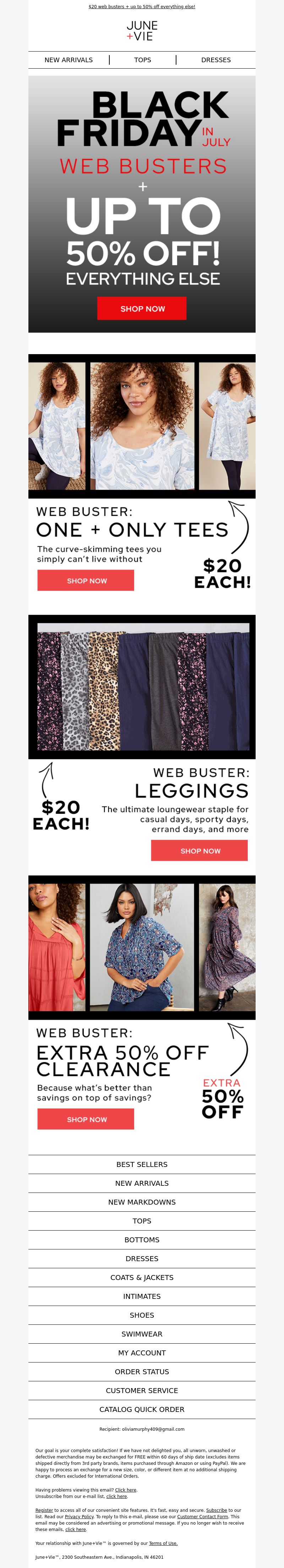Go to My Account

(x=142, y=1353)
